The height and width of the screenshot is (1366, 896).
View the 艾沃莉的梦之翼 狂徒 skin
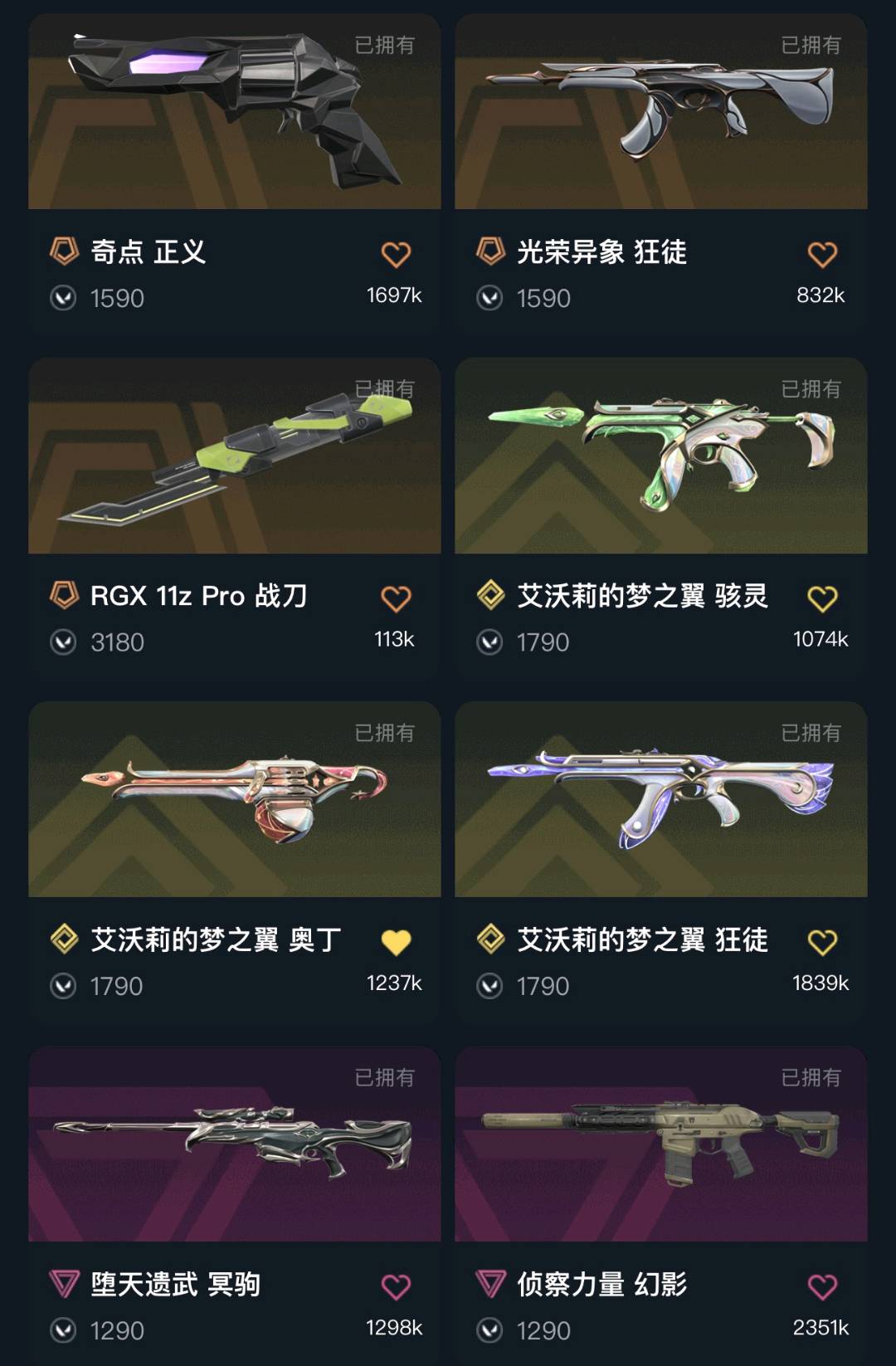tap(660, 801)
